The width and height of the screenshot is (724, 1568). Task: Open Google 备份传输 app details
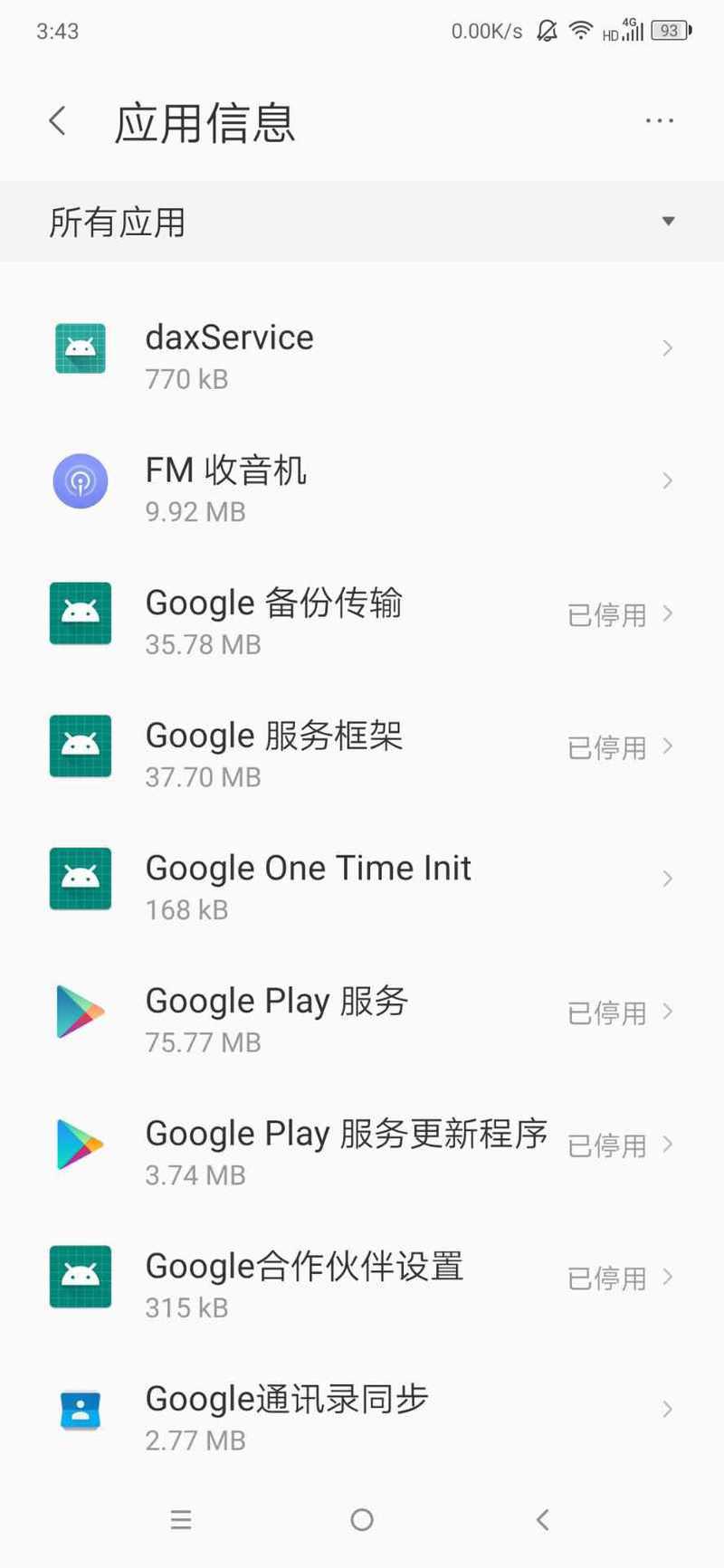(x=362, y=613)
